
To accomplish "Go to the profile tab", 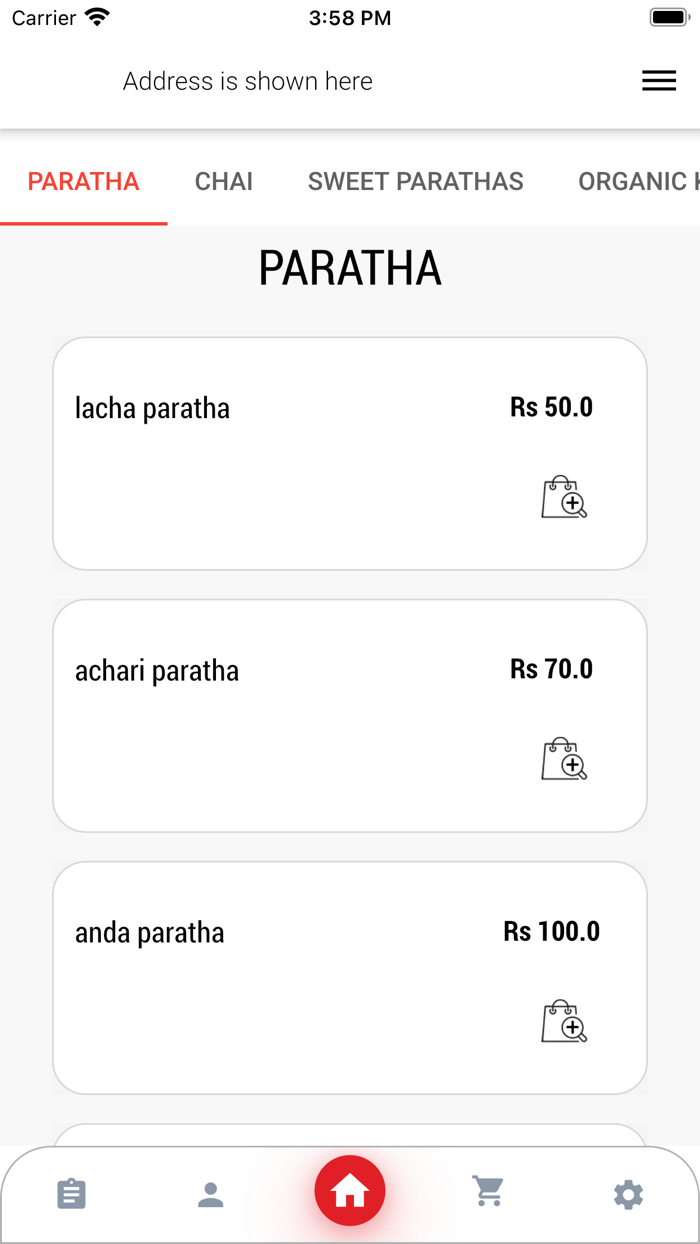I will click(211, 1194).
